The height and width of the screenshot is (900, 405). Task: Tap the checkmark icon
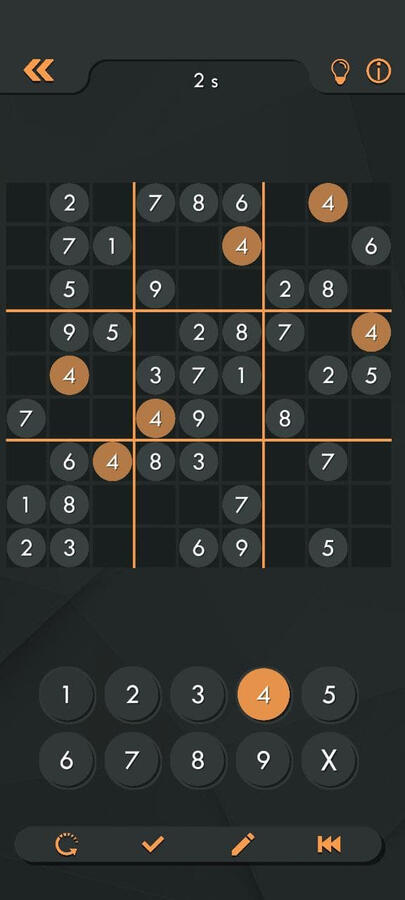pos(153,844)
